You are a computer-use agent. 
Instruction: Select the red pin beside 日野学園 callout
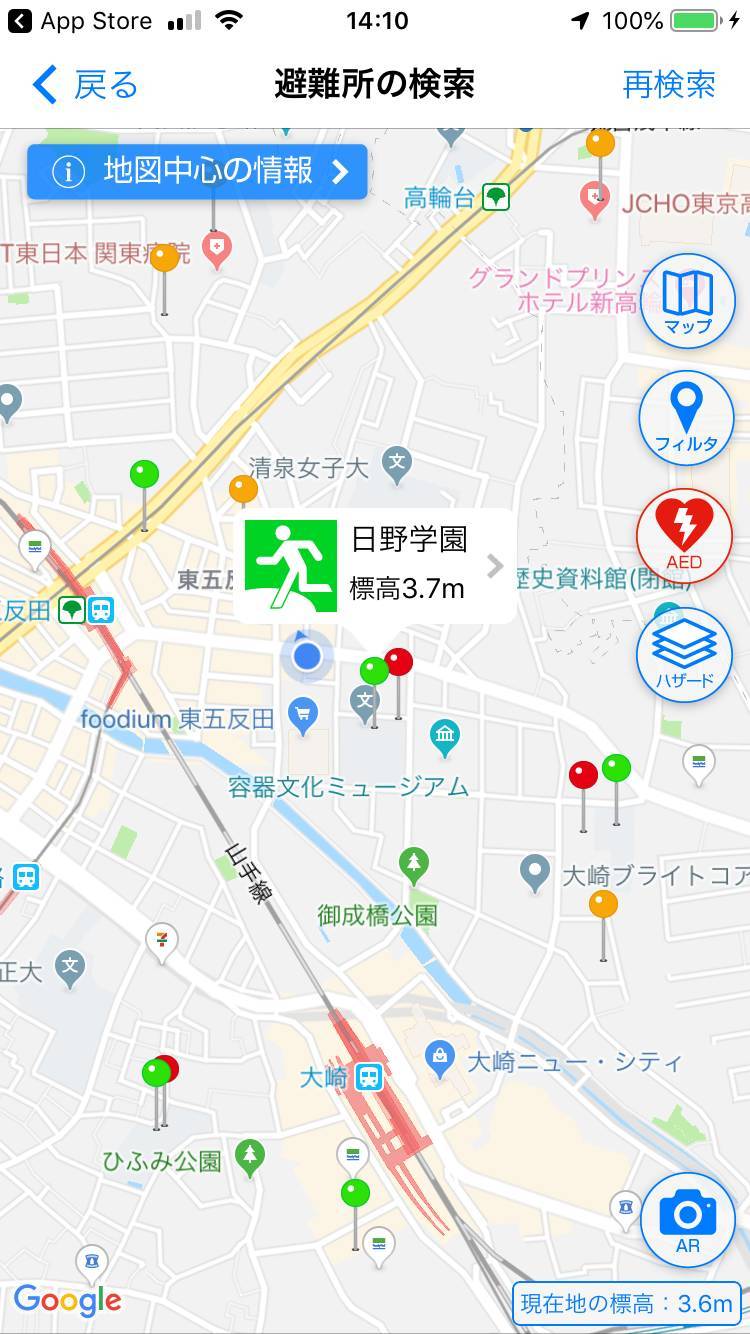click(399, 662)
